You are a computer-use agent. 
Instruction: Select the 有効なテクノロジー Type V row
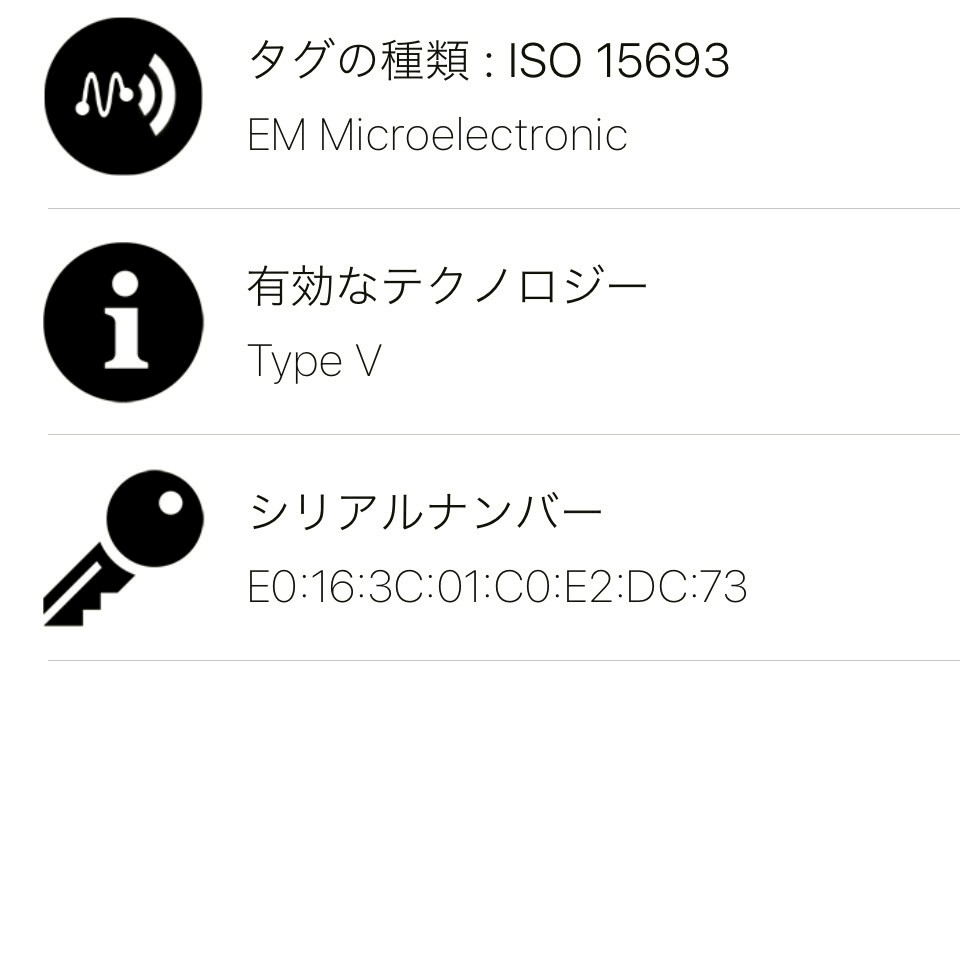(448, 323)
